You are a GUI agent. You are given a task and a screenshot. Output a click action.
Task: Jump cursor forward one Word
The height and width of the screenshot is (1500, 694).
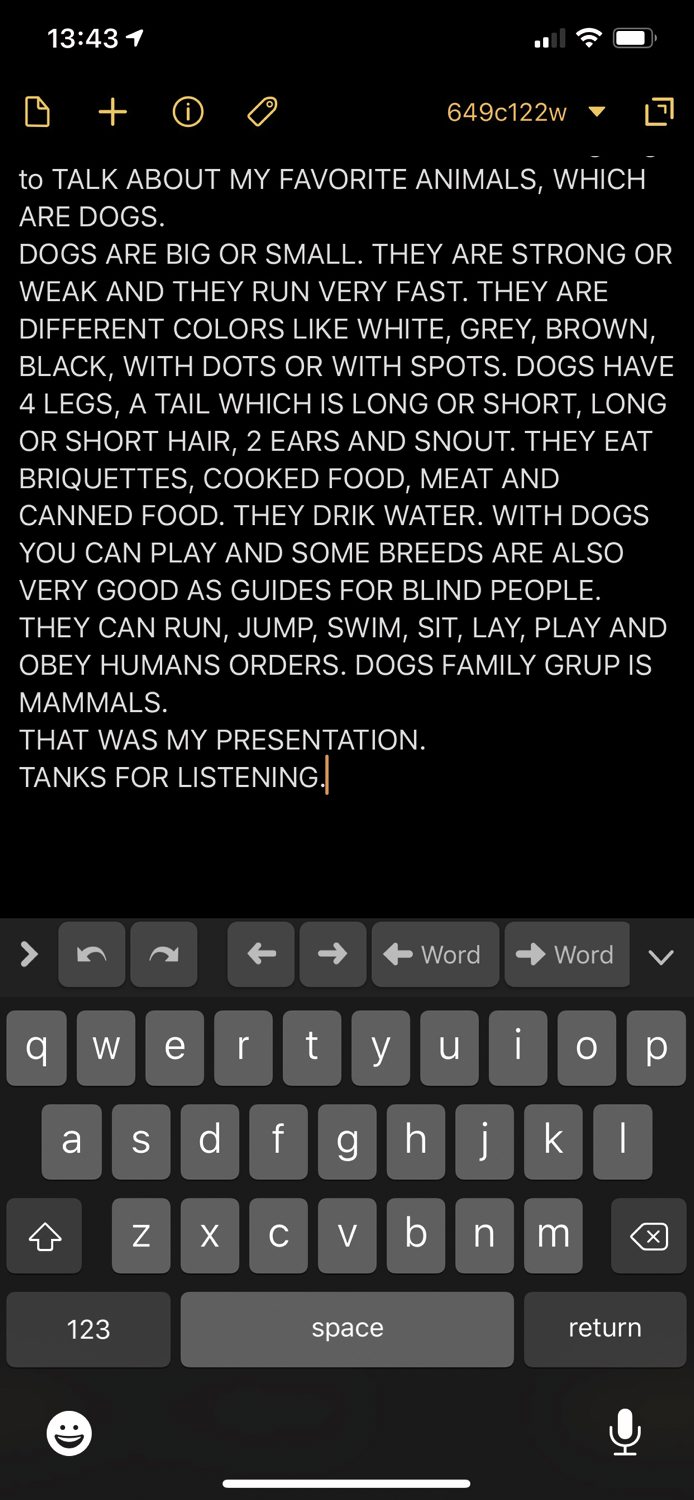567,955
